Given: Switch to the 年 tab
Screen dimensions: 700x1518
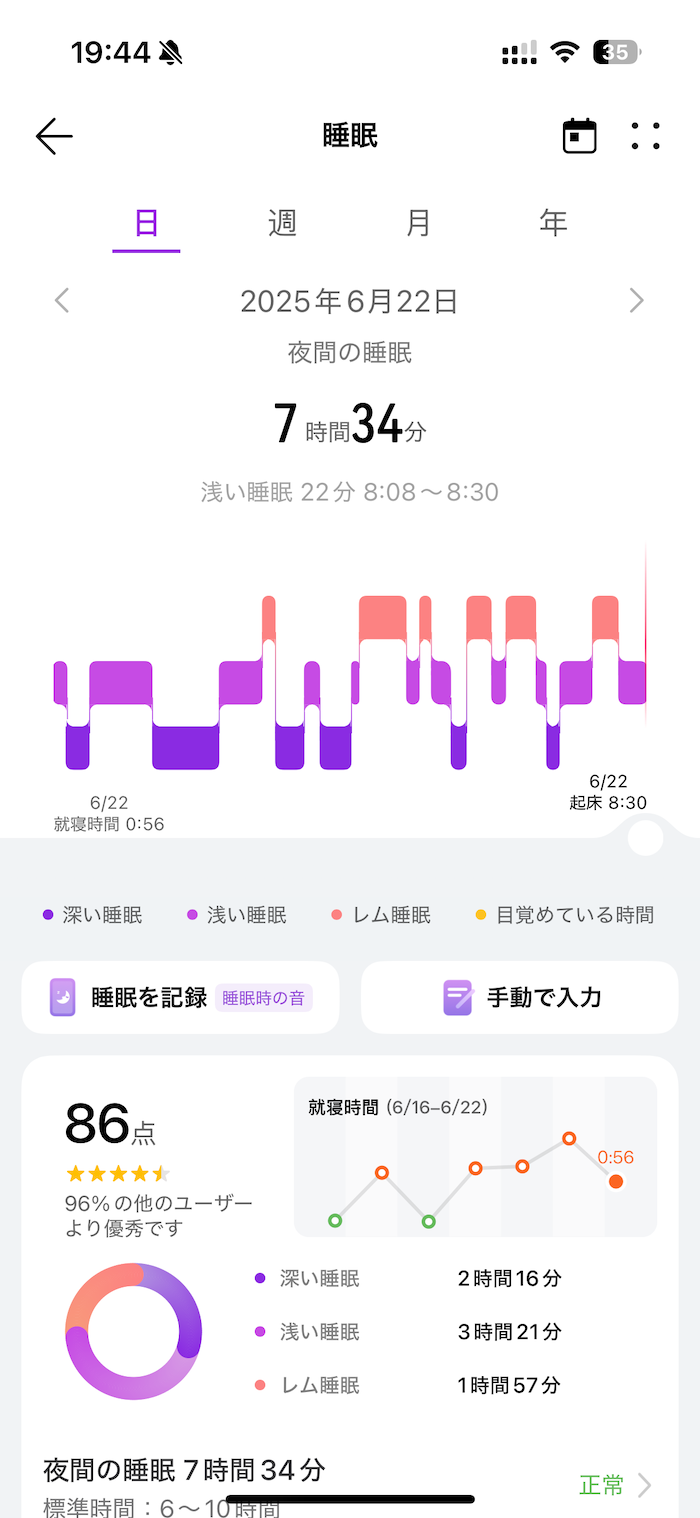Looking at the screenshot, I should (553, 222).
